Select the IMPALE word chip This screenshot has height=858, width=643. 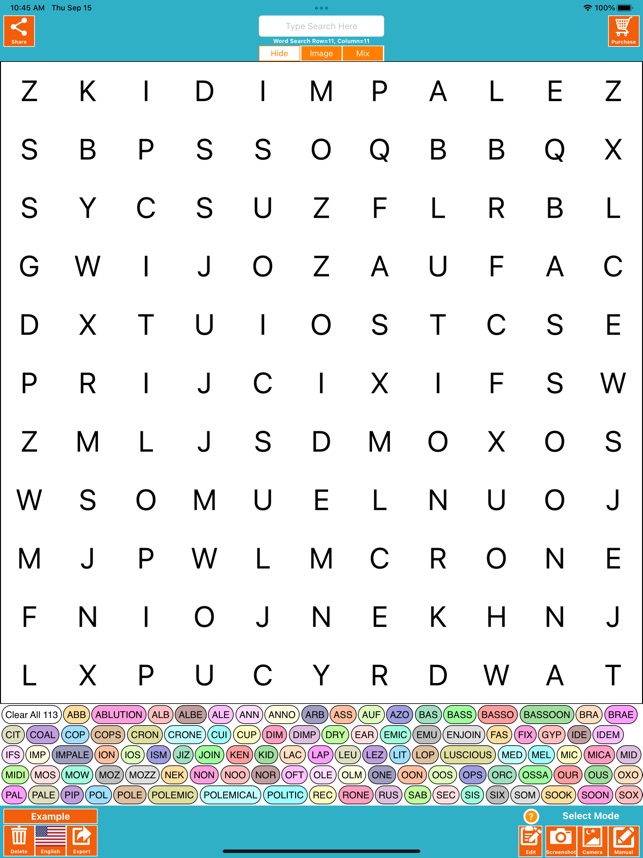tap(72, 755)
